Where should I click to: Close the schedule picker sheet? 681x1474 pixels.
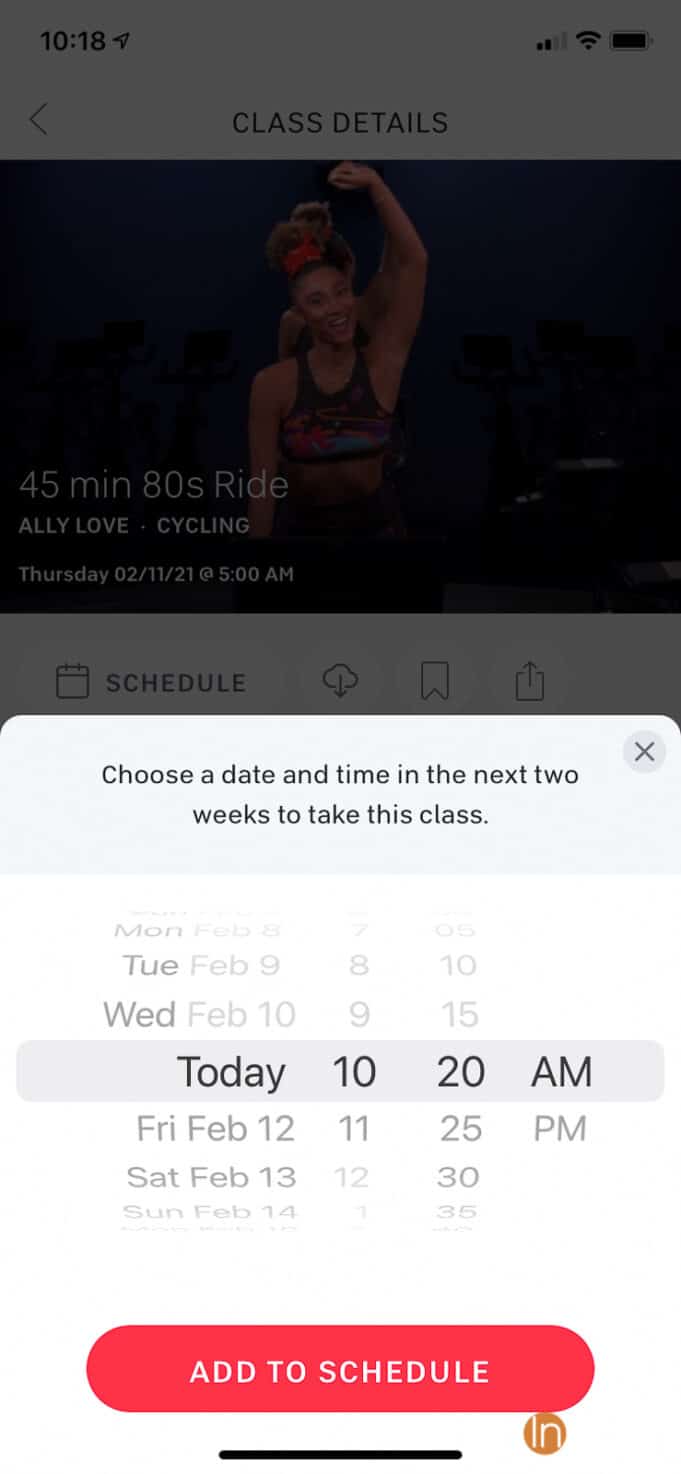coord(644,752)
